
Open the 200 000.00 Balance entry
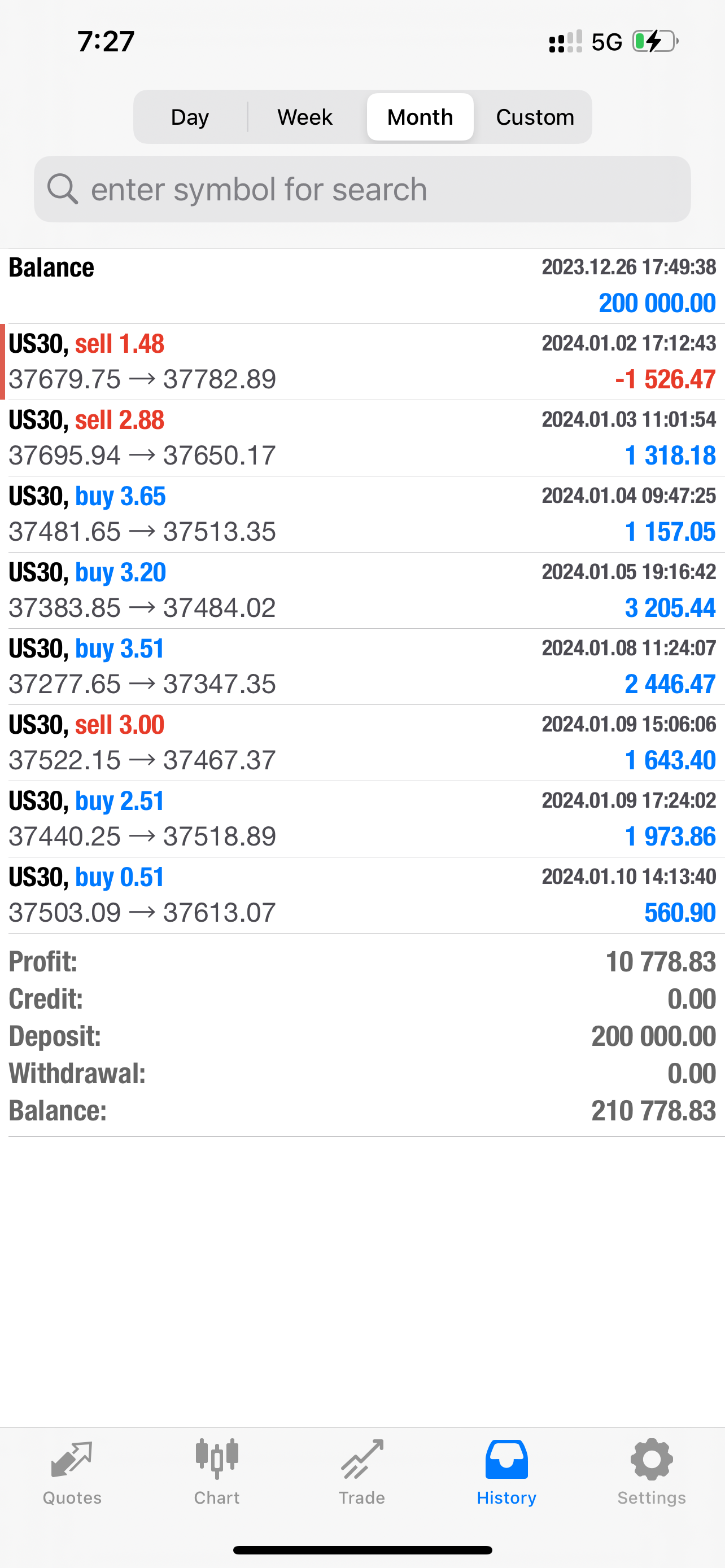(362, 286)
